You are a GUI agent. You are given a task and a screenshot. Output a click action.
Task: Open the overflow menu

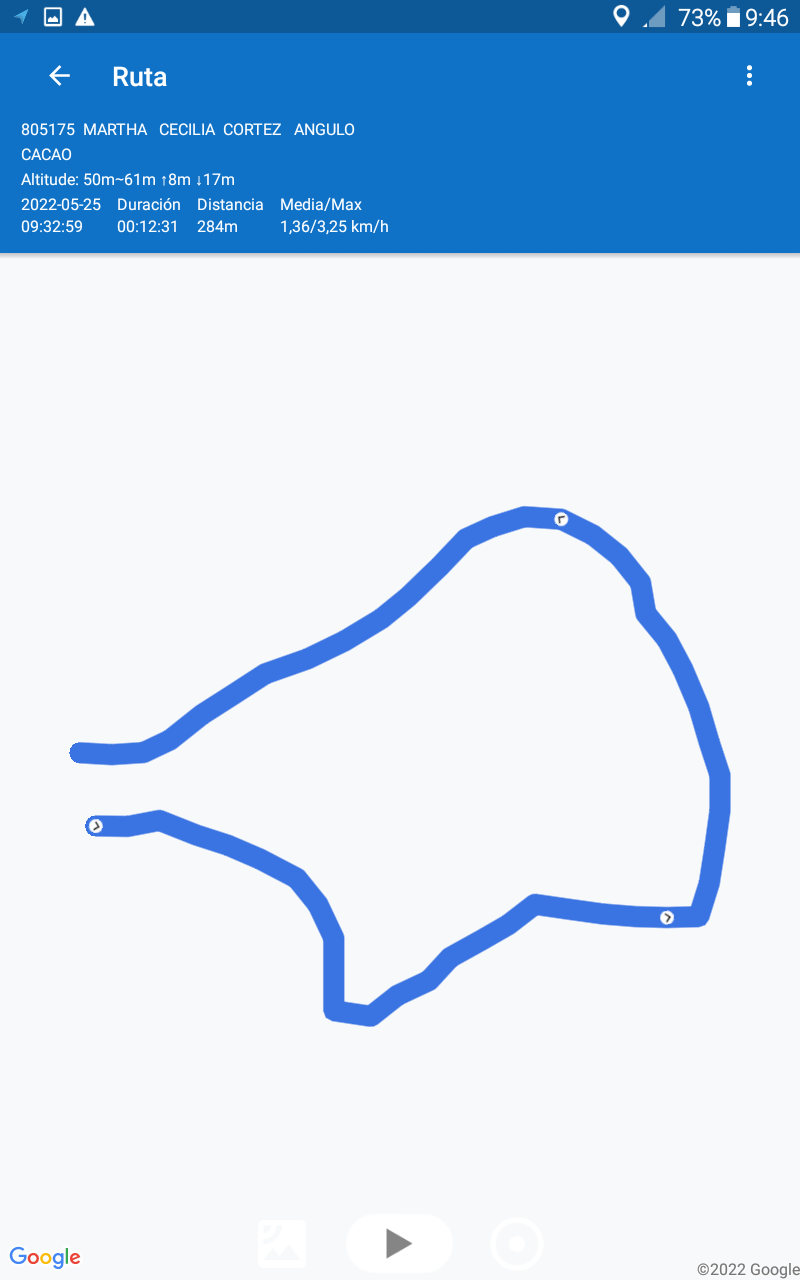click(x=749, y=76)
